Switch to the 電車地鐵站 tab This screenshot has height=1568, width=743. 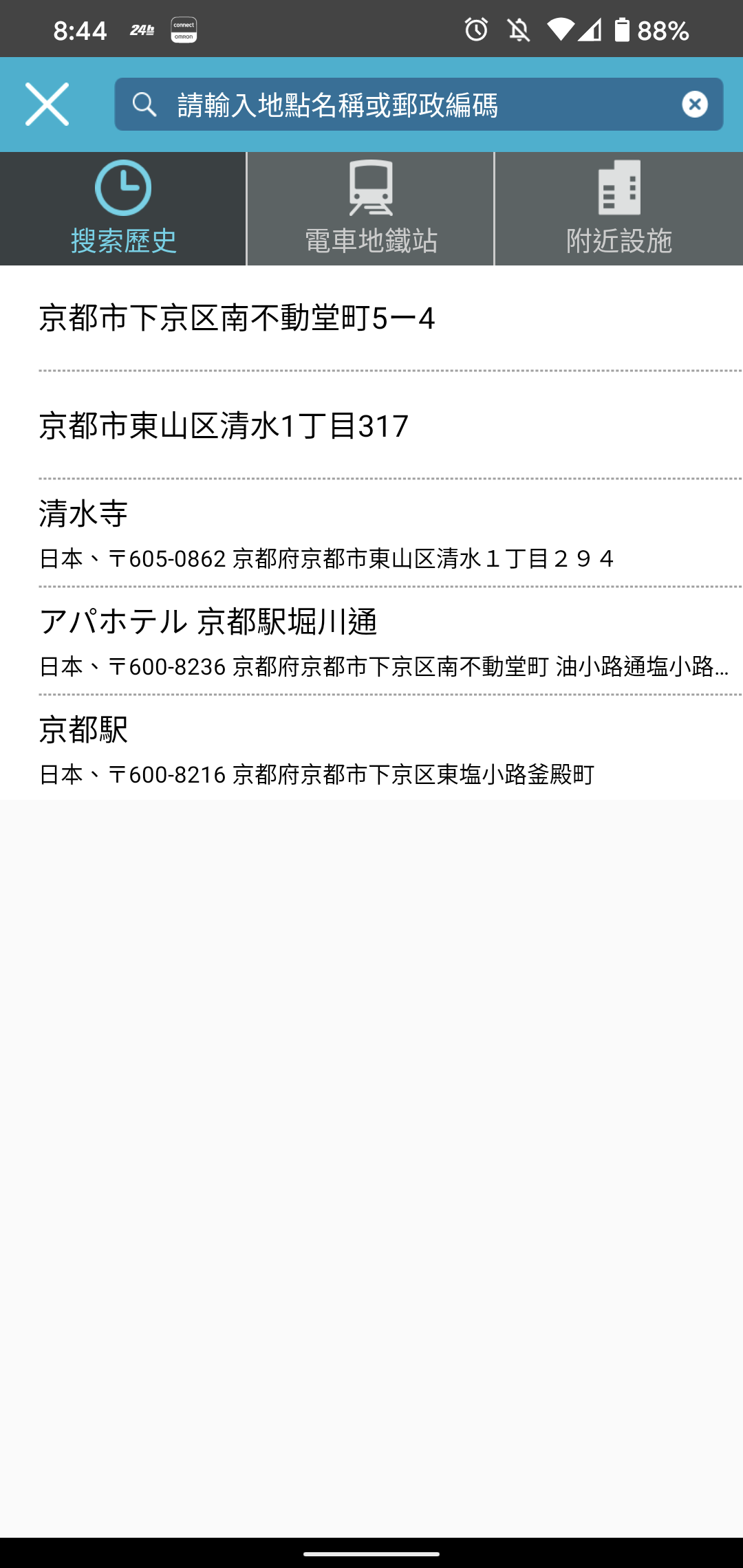(x=371, y=208)
